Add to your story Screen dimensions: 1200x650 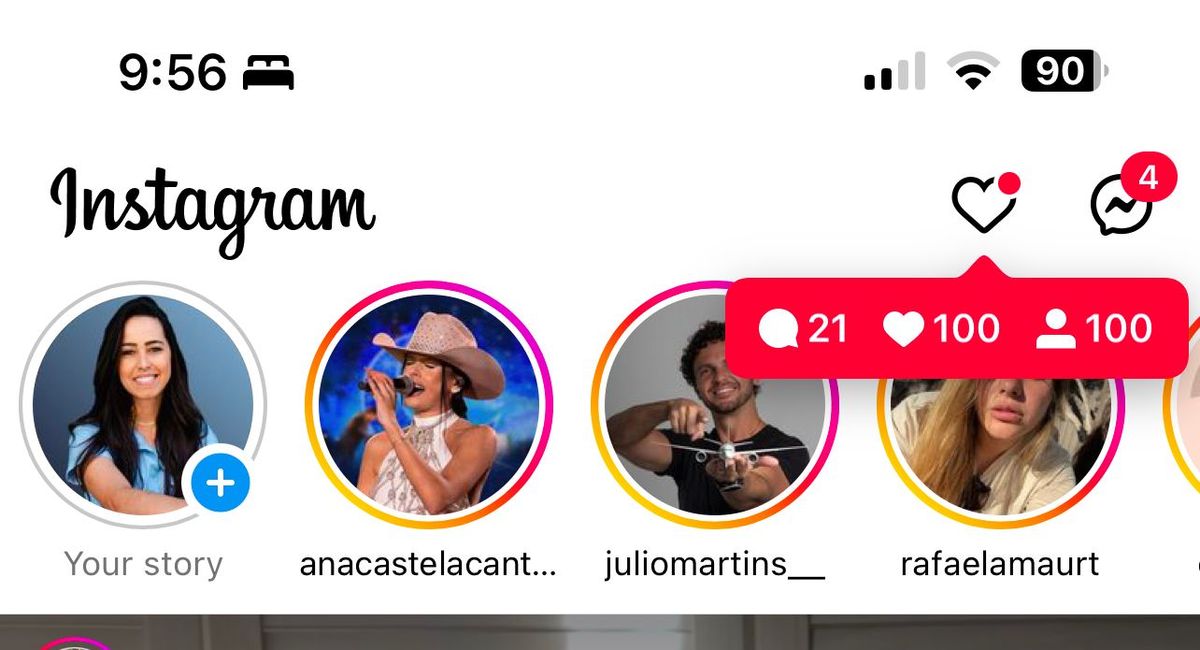219,484
